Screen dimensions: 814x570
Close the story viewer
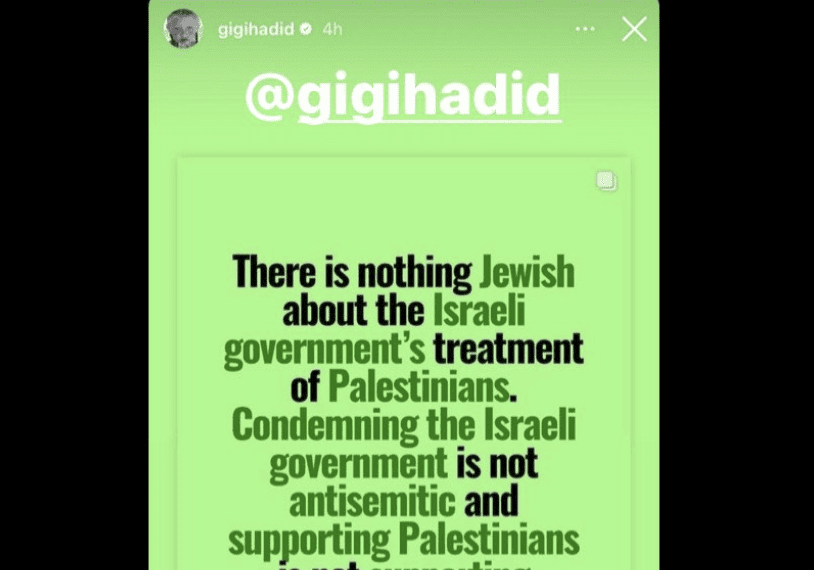click(x=634, y=29)
